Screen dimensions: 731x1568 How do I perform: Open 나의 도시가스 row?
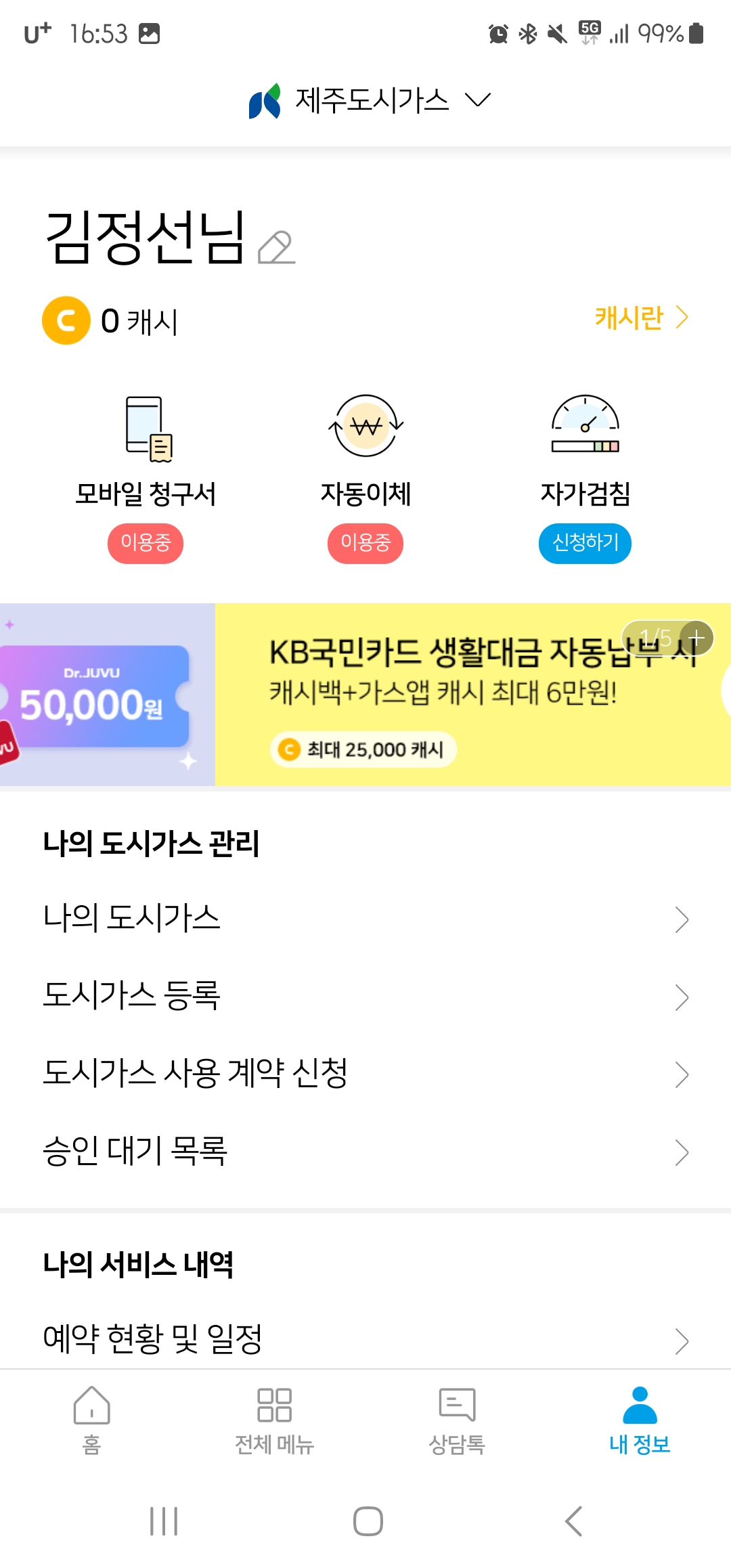pos(365,919)
